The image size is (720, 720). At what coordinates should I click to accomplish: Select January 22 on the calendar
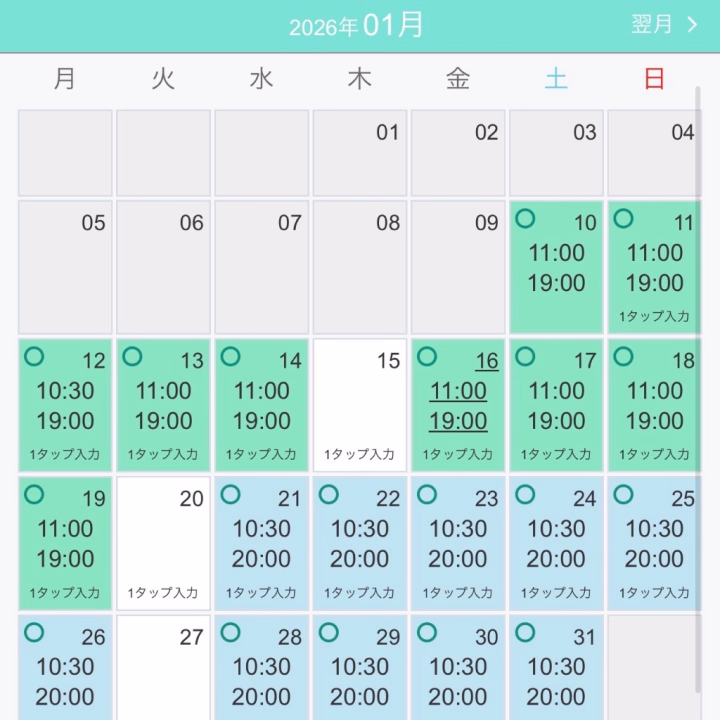click(360, 543)
